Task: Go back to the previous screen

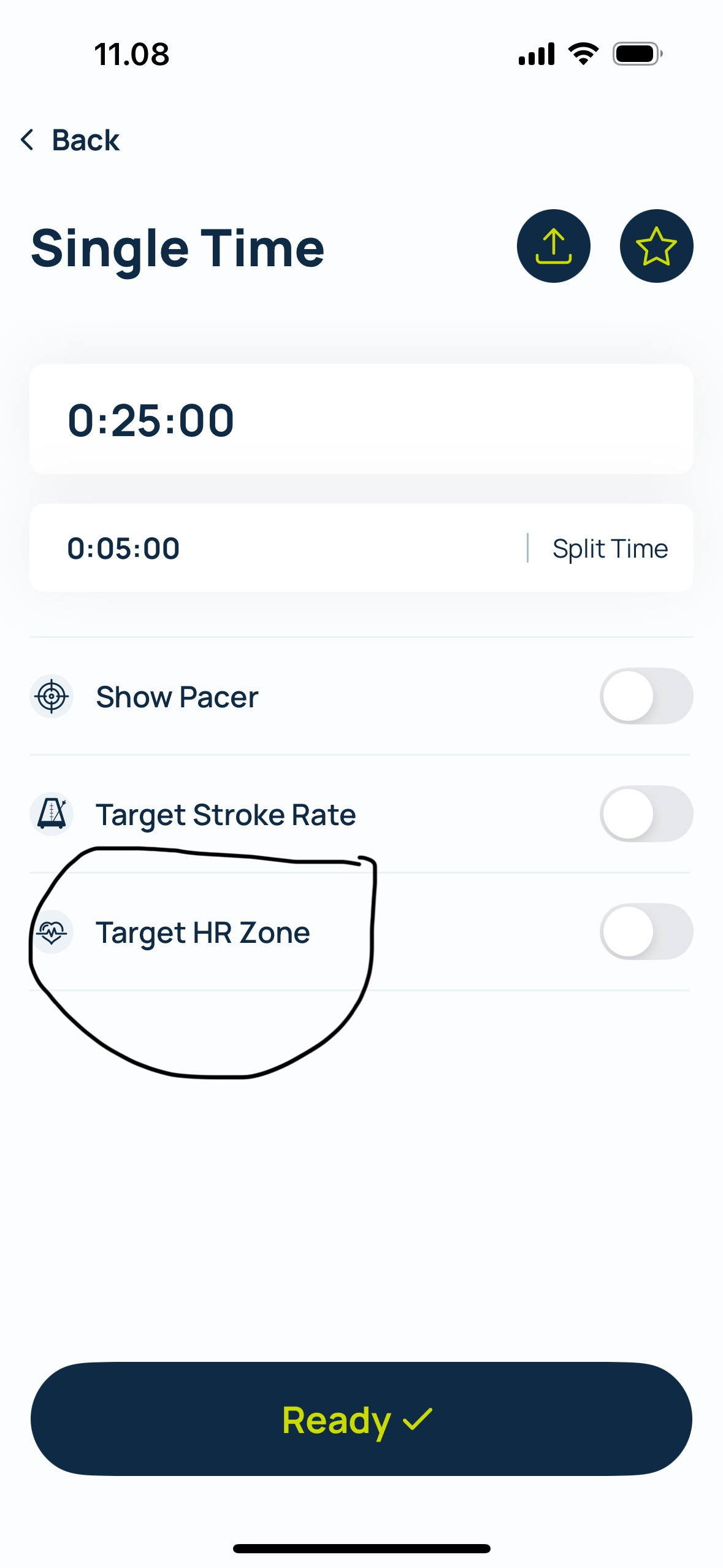Action: tap(69, 140)
